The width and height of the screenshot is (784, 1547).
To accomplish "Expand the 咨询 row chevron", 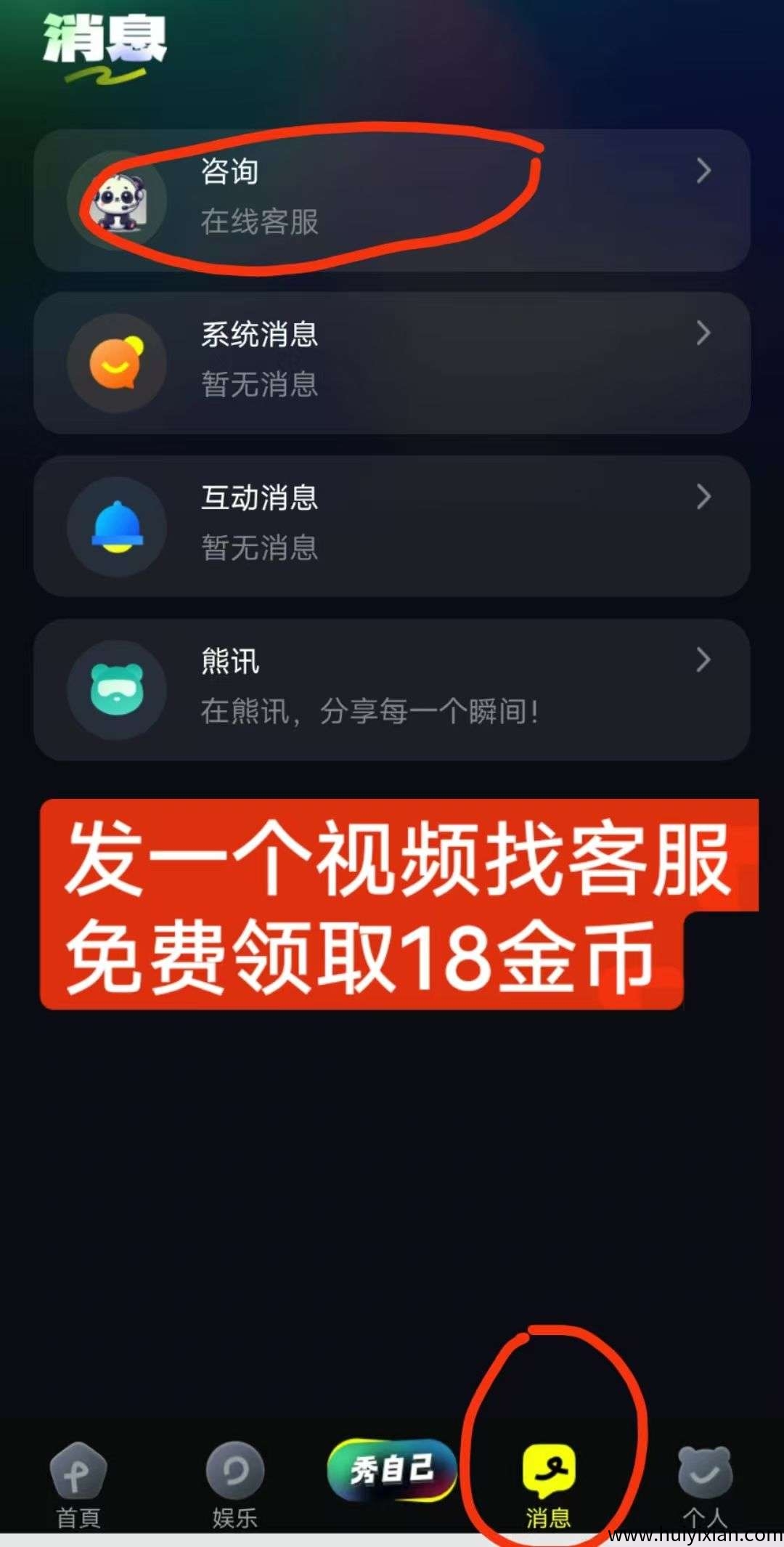I will pyautogui.click(x=702, y=172).
